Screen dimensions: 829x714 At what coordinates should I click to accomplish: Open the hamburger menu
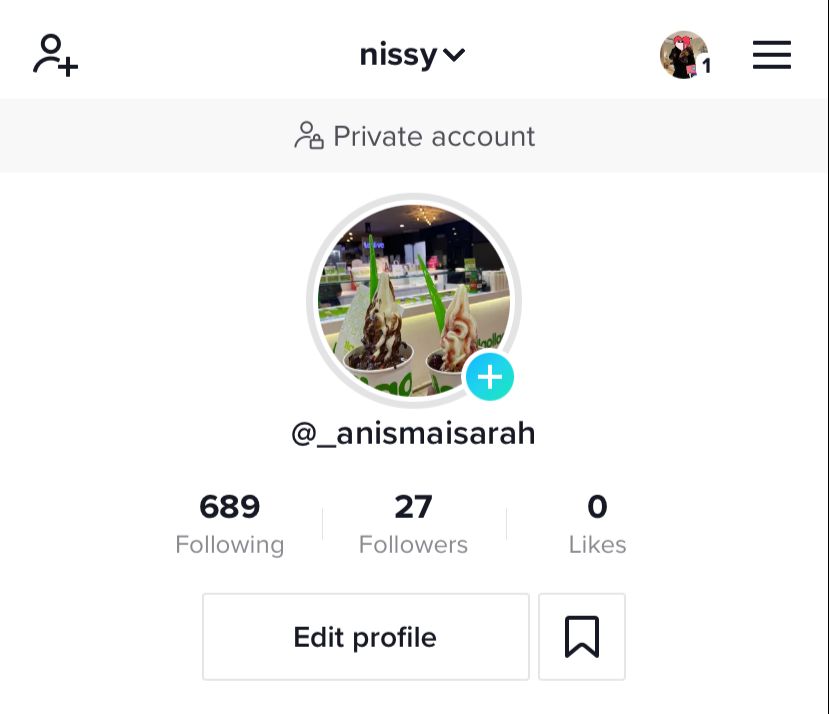771,55
